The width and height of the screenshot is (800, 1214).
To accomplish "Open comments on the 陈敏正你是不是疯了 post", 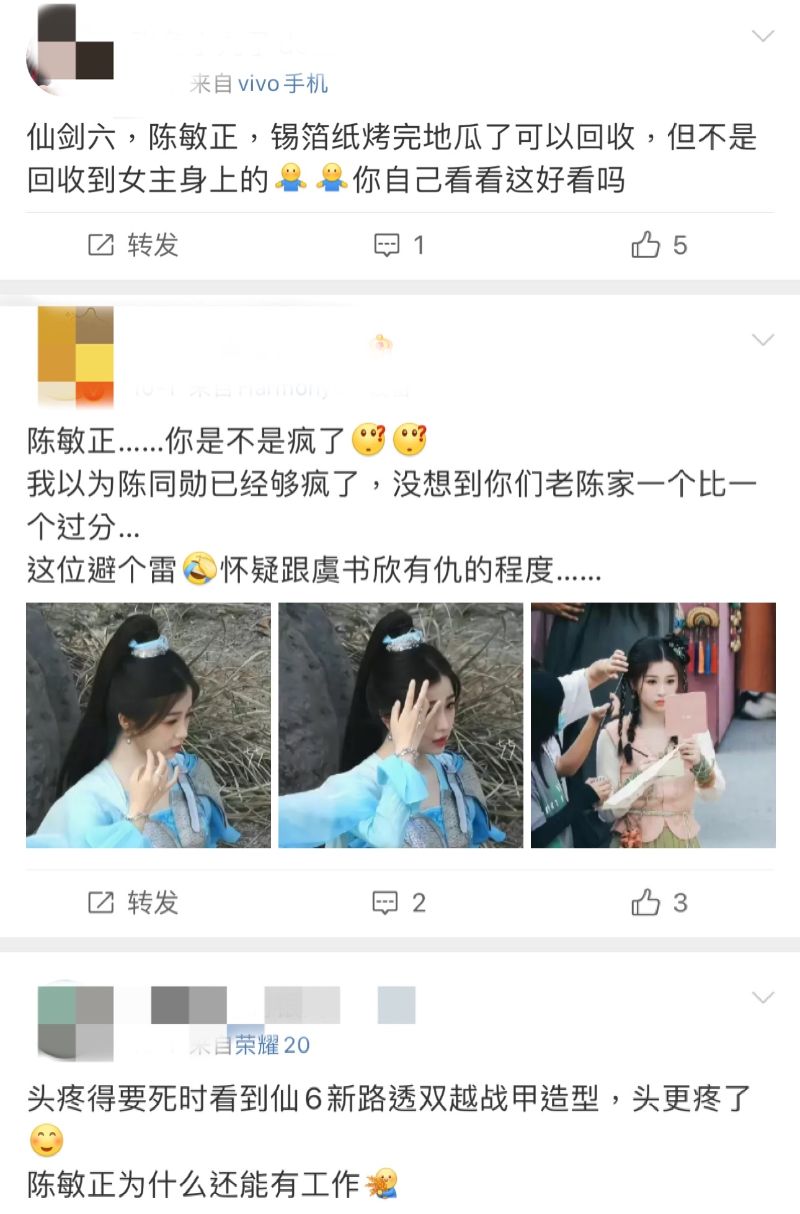I will (x=399, y=903).
